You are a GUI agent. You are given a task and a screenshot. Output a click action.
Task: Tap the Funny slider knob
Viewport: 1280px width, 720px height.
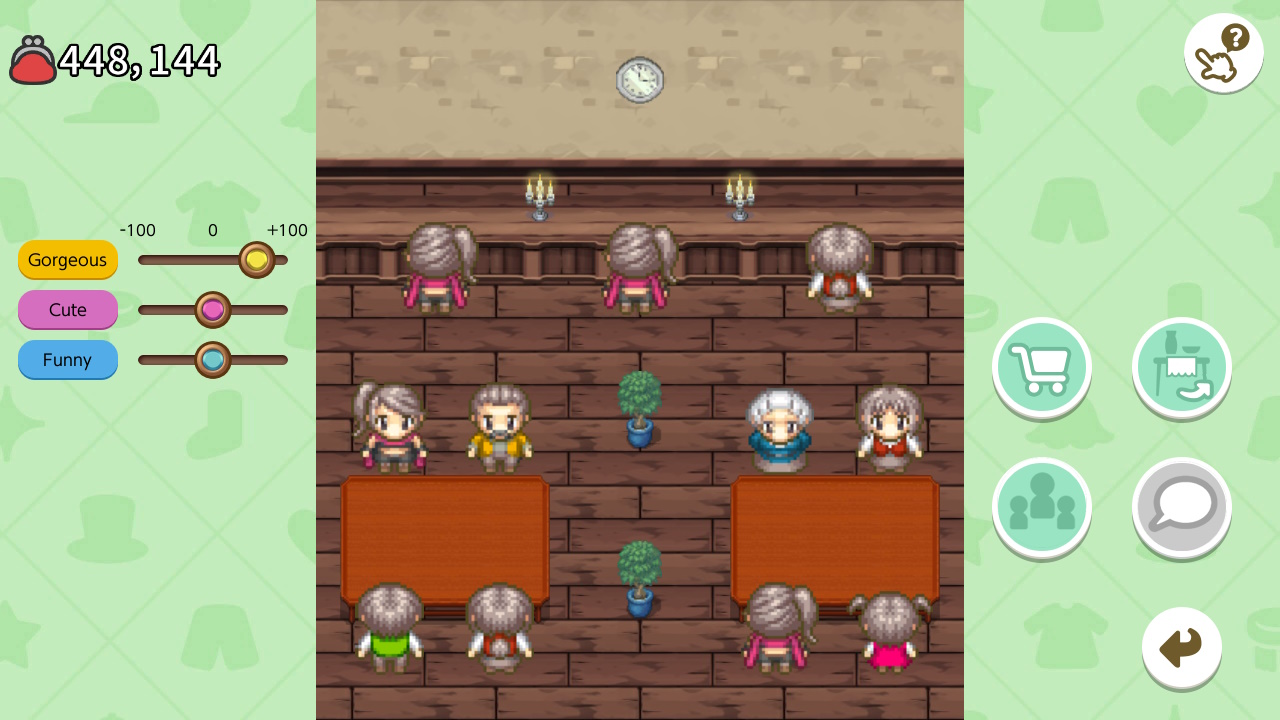tap(213, 360)
